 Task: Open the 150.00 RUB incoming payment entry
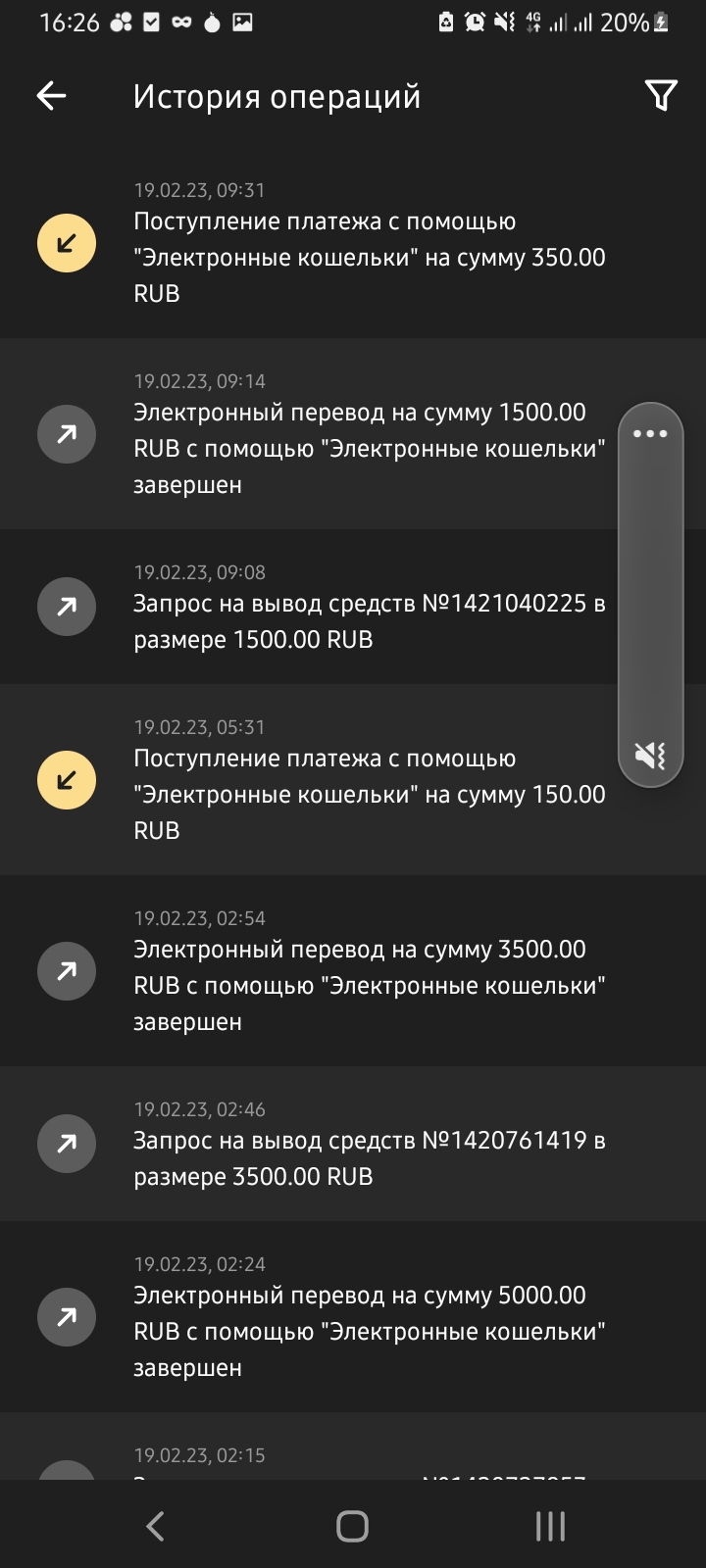tap(353, 780)
